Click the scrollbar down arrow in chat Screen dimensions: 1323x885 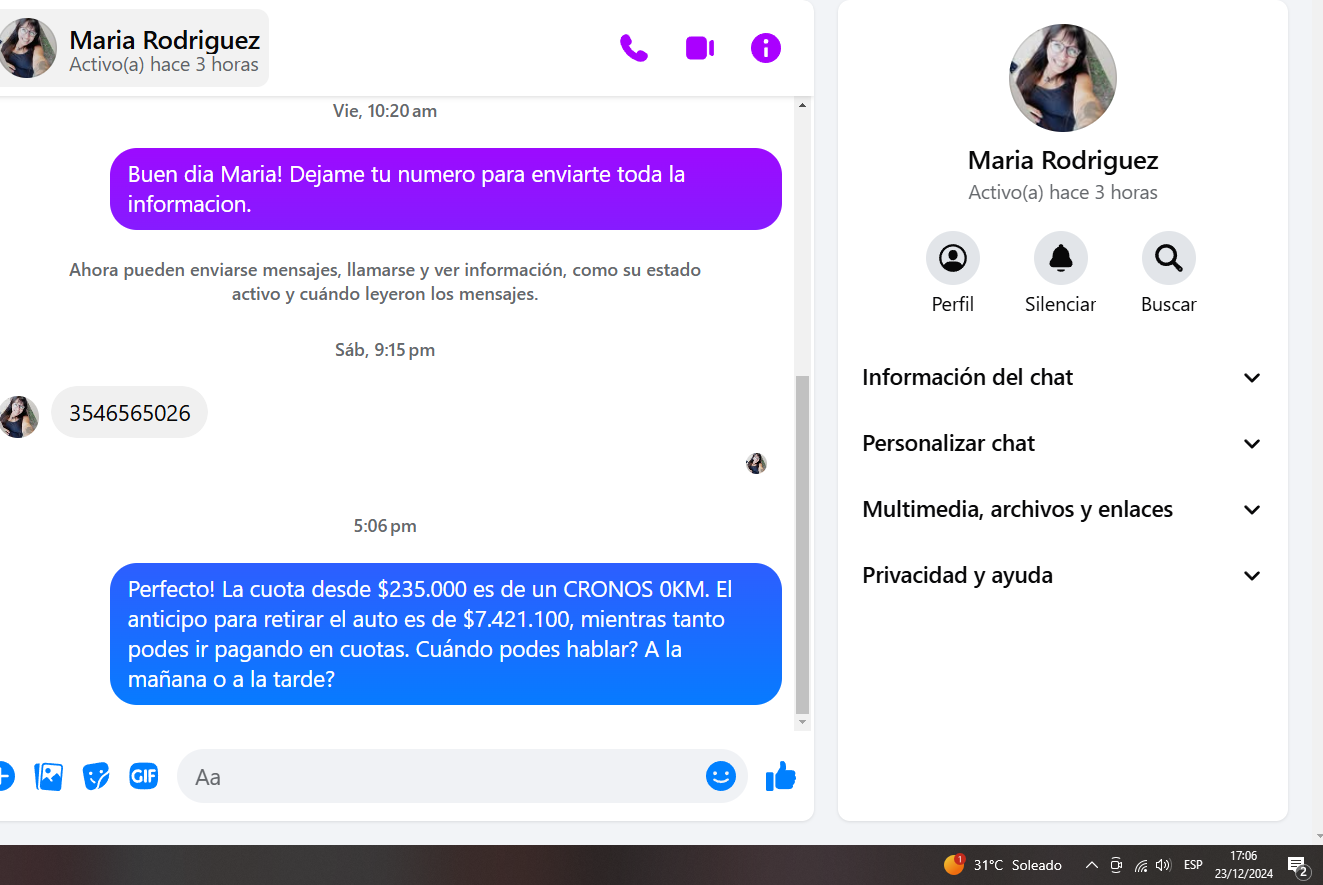pyautogui.click(x=802, y=722)
